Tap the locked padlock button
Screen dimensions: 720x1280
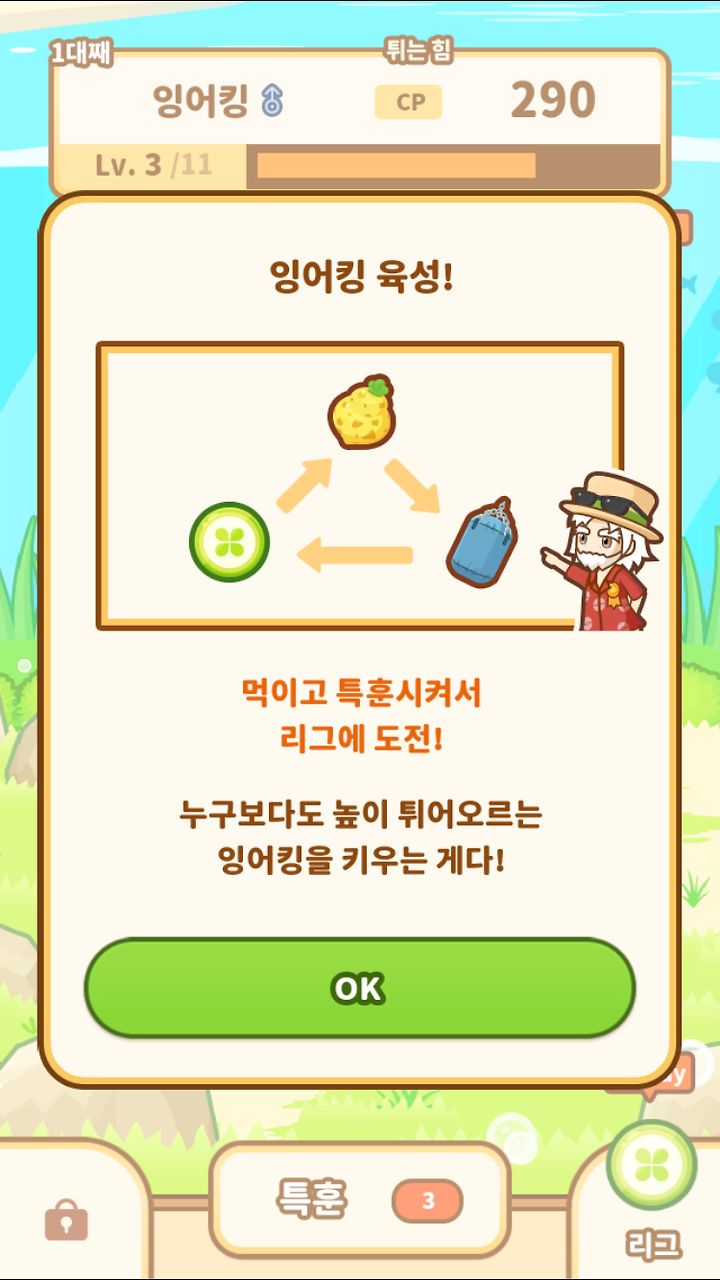66,1219
